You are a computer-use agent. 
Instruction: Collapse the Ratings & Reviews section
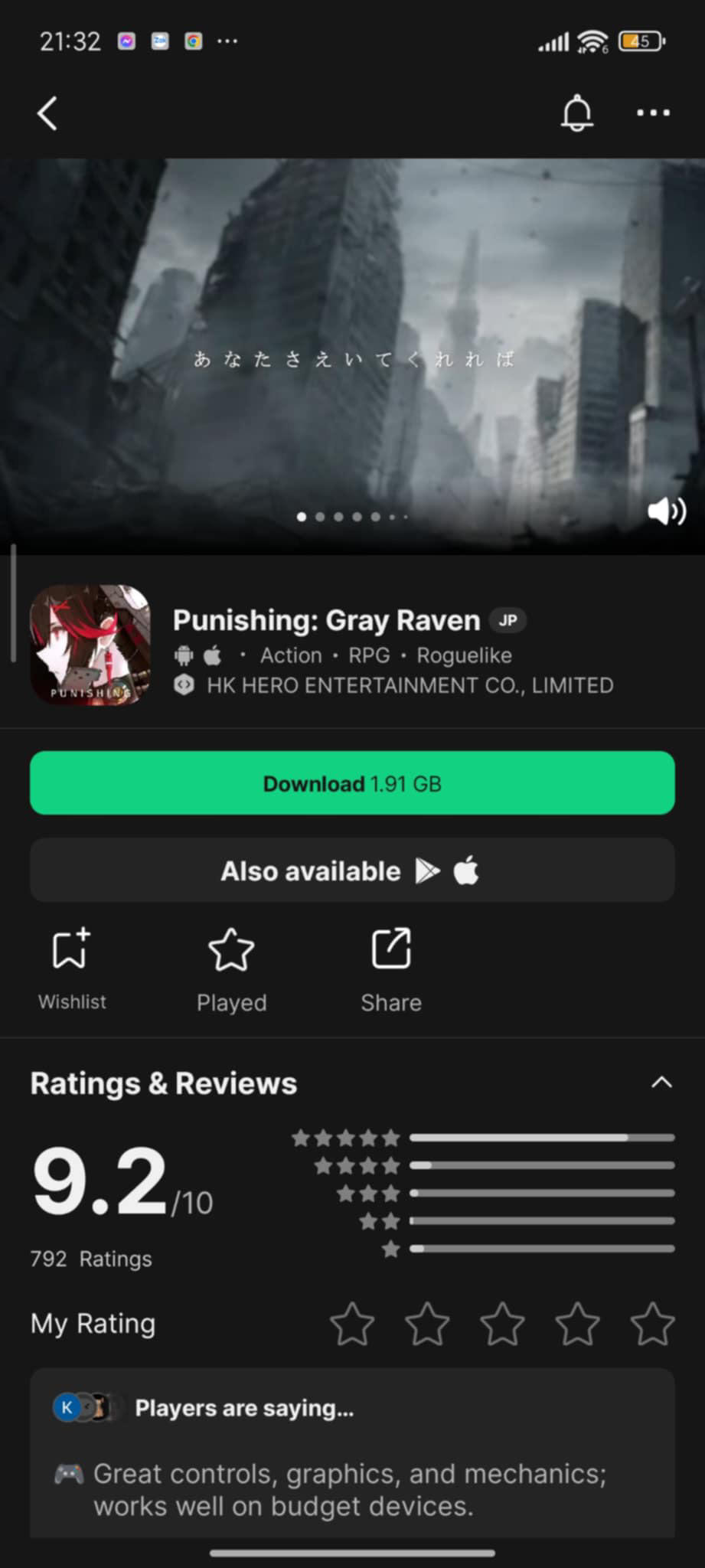coord(661,1083)
